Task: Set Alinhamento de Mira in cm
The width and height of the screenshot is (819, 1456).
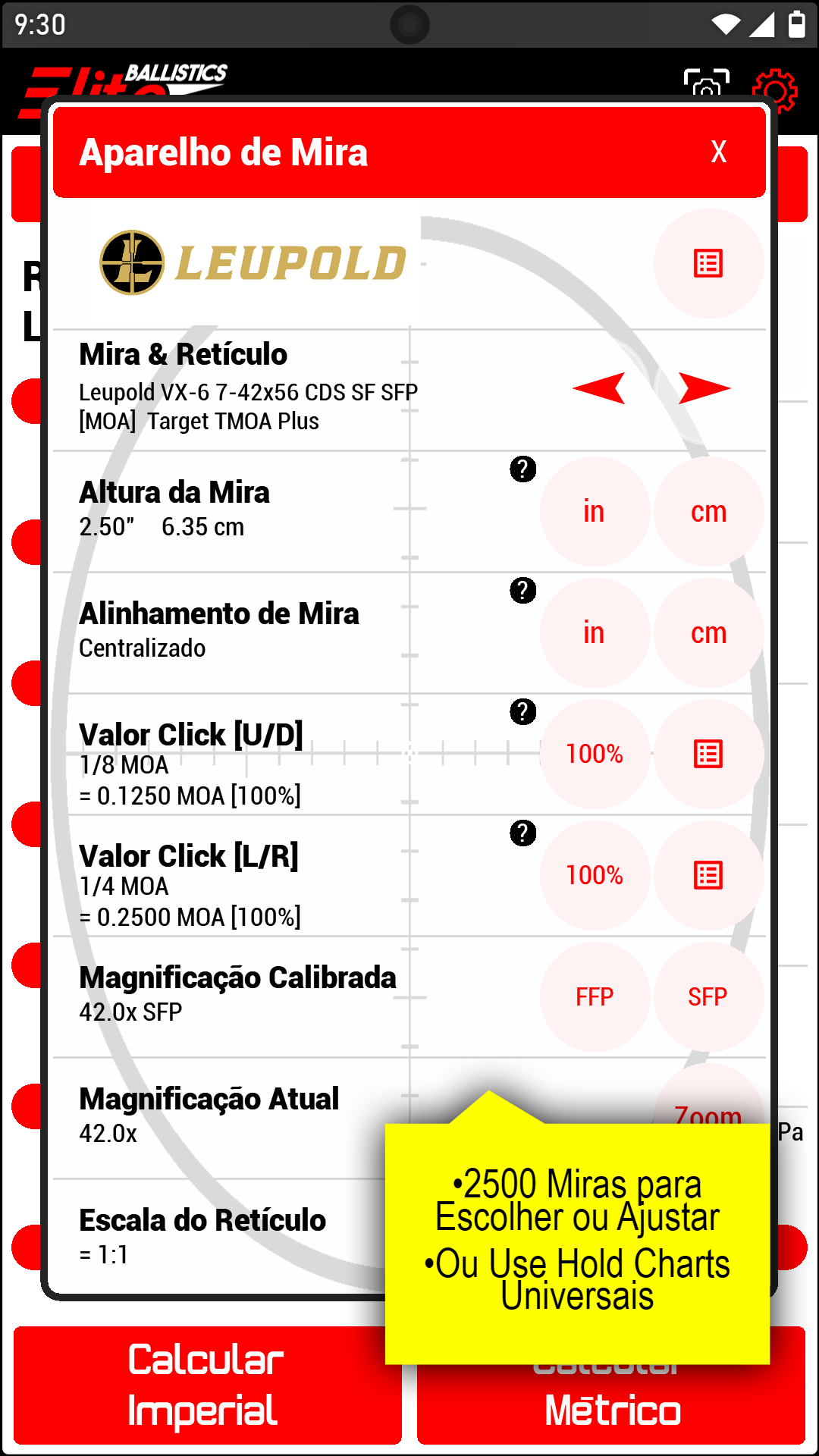Action: click(x=708, y=633)
